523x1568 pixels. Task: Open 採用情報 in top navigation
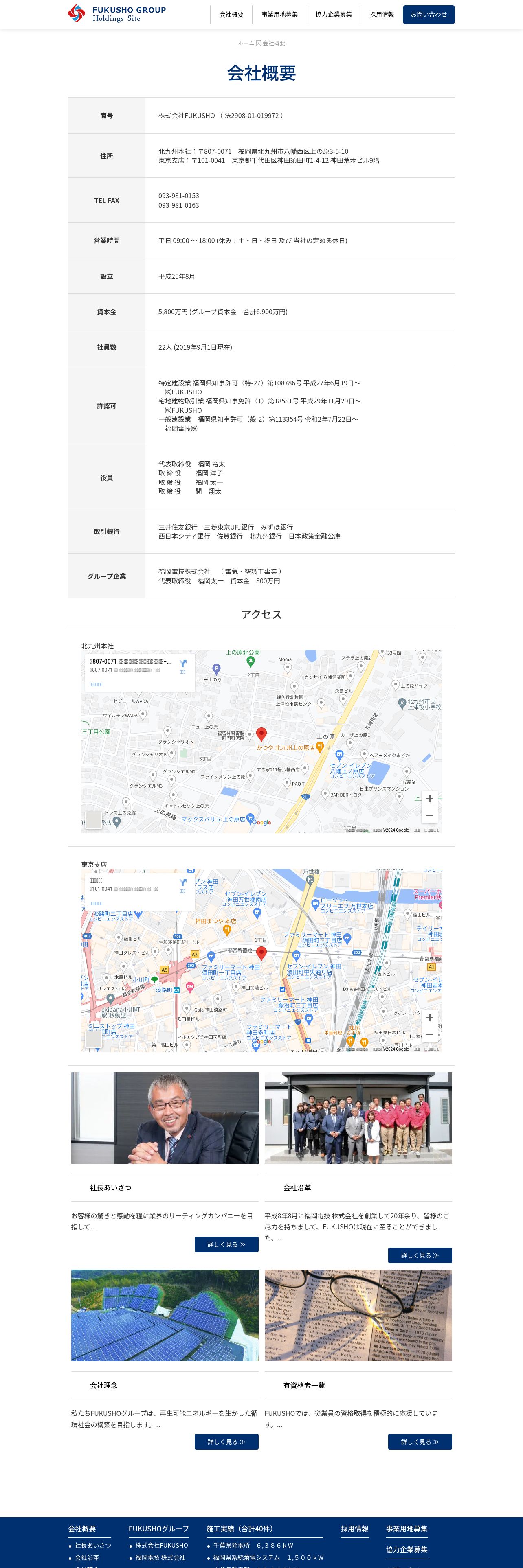(x=382, y=15)
